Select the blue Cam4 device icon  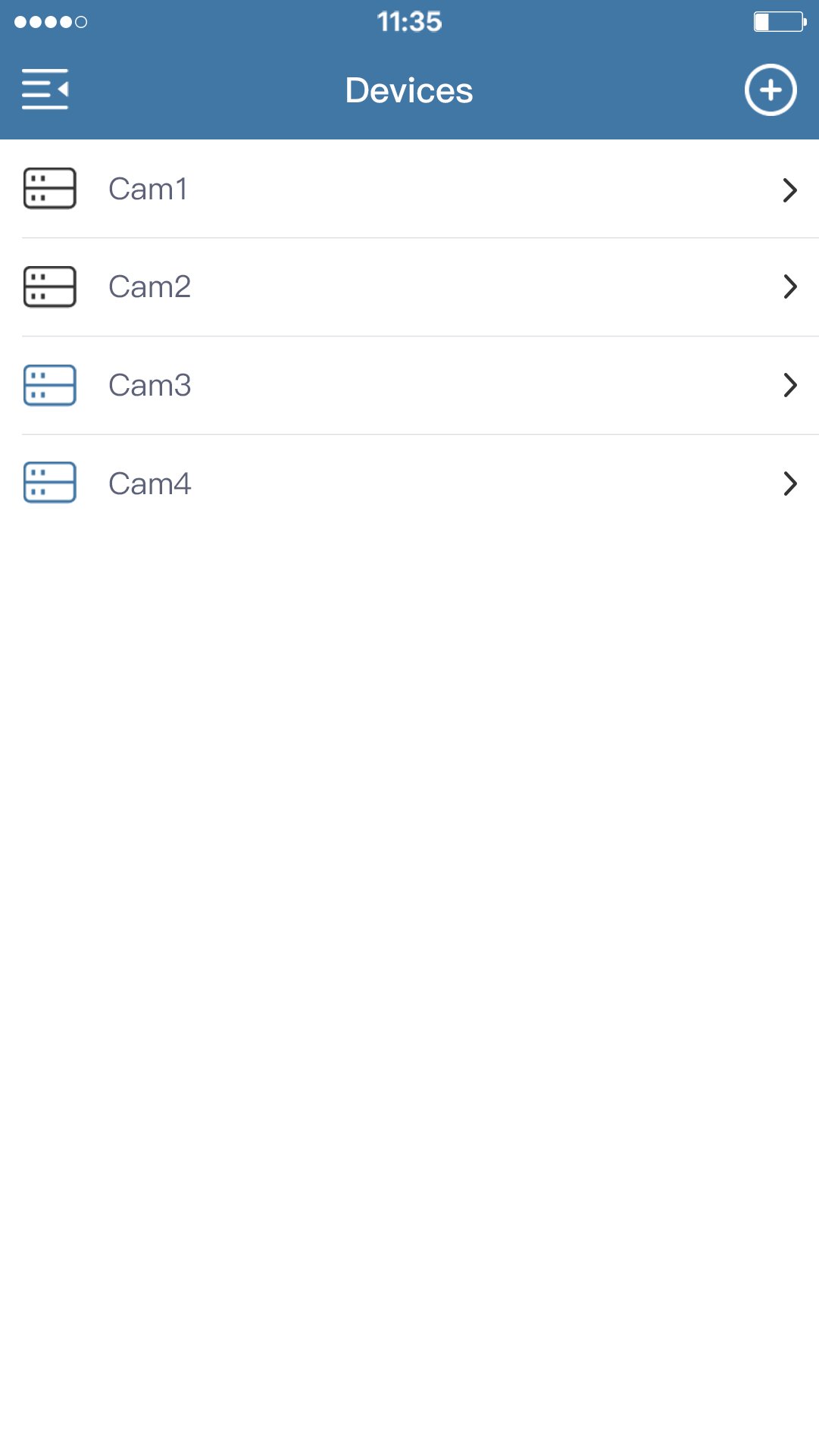coord(50,483)
